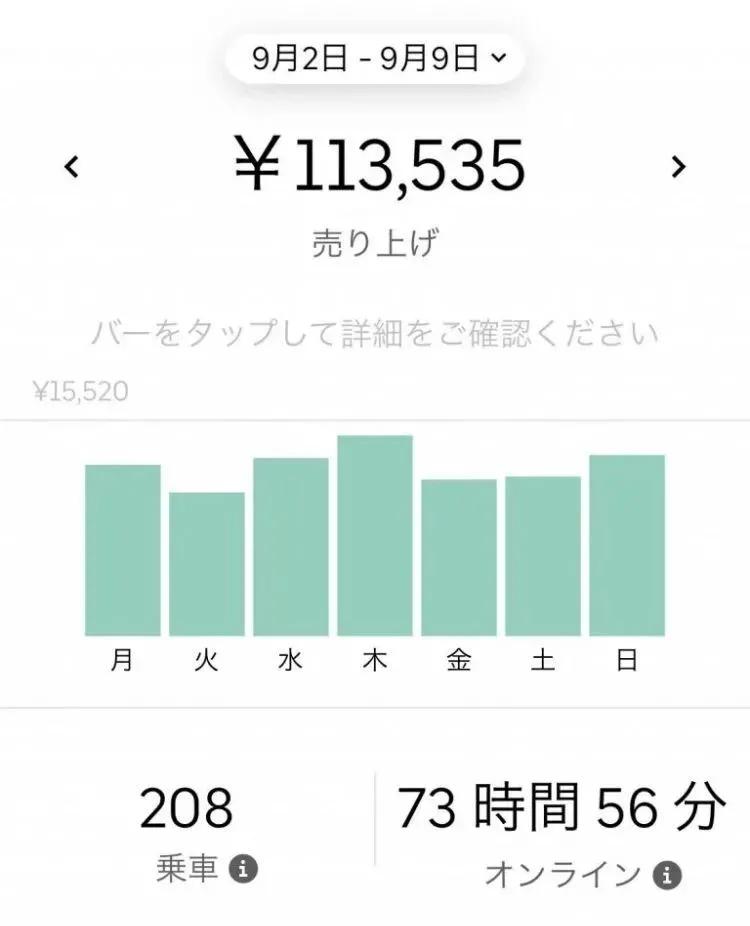Viewport: 750px width, 926px height.
Task: Select the 月 (Monday) earnings bar
Action: [x=122, y=550]
